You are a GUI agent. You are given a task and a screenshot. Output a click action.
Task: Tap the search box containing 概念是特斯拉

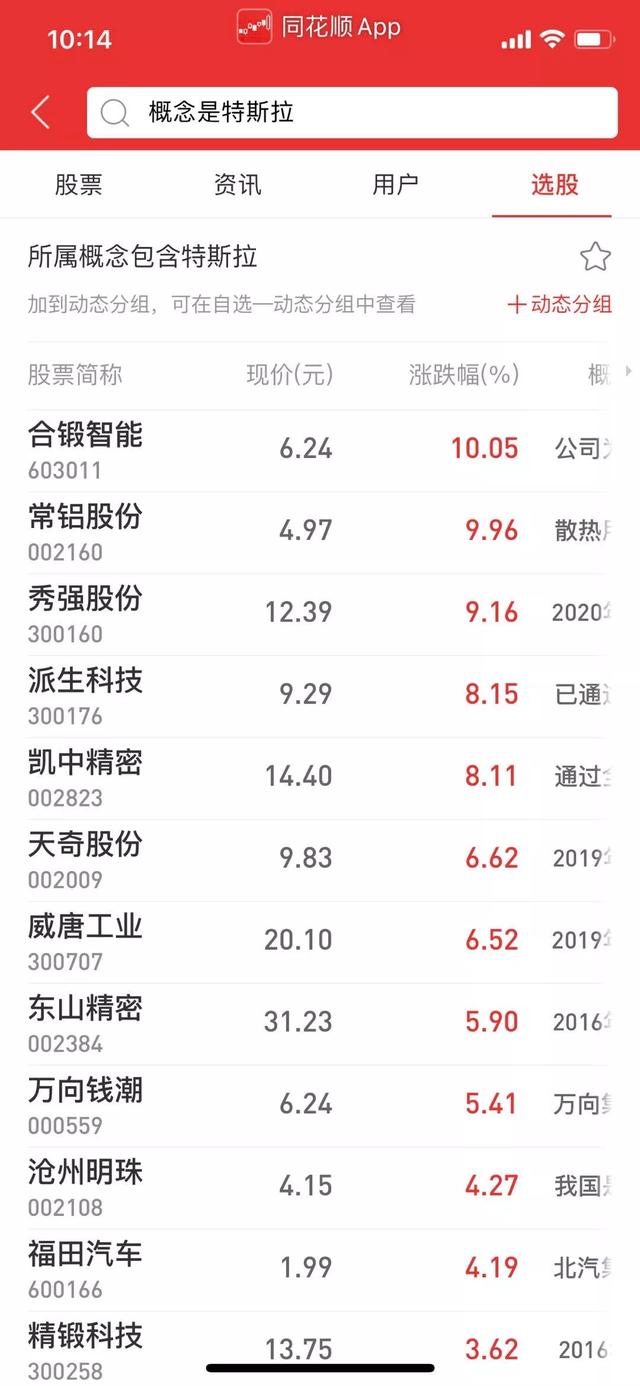click(x=352, y=112)
